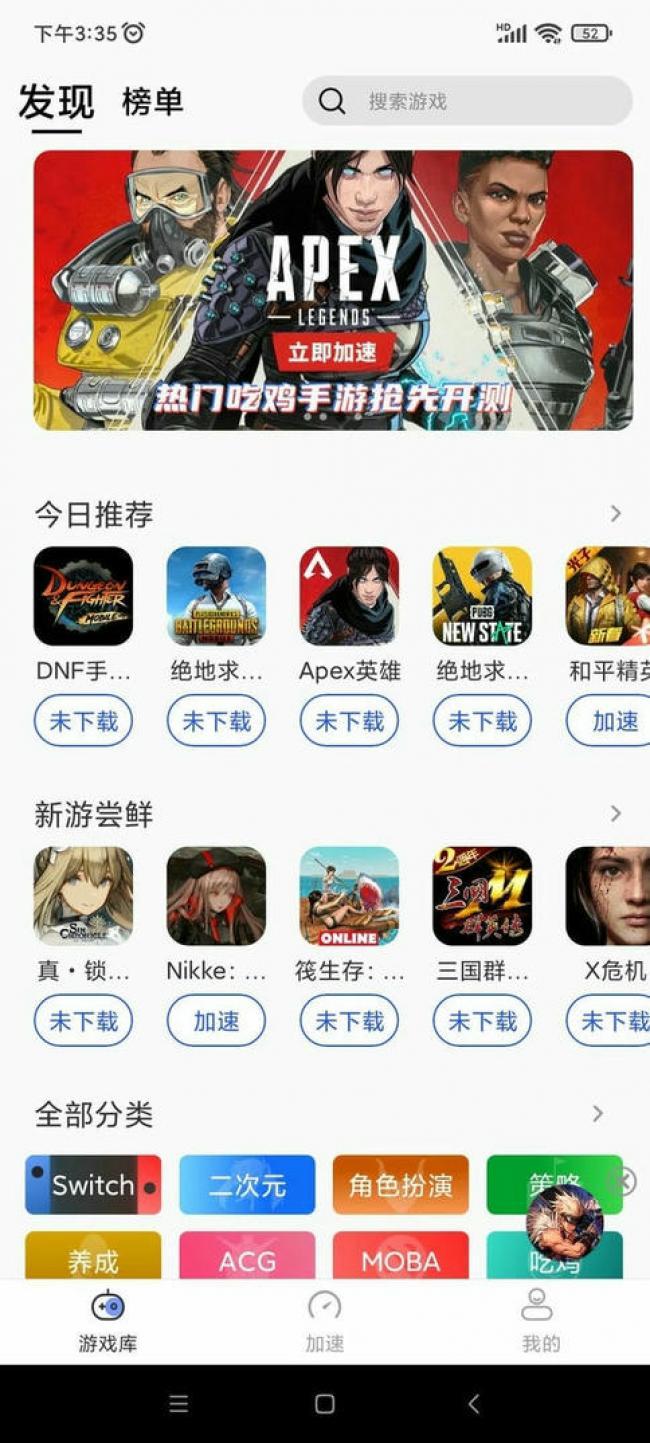Image resolution: width=650 pixels, height=1443 pixels.
Task: Switch to the 加速 bottom tab
Action: coord(324,1320)
